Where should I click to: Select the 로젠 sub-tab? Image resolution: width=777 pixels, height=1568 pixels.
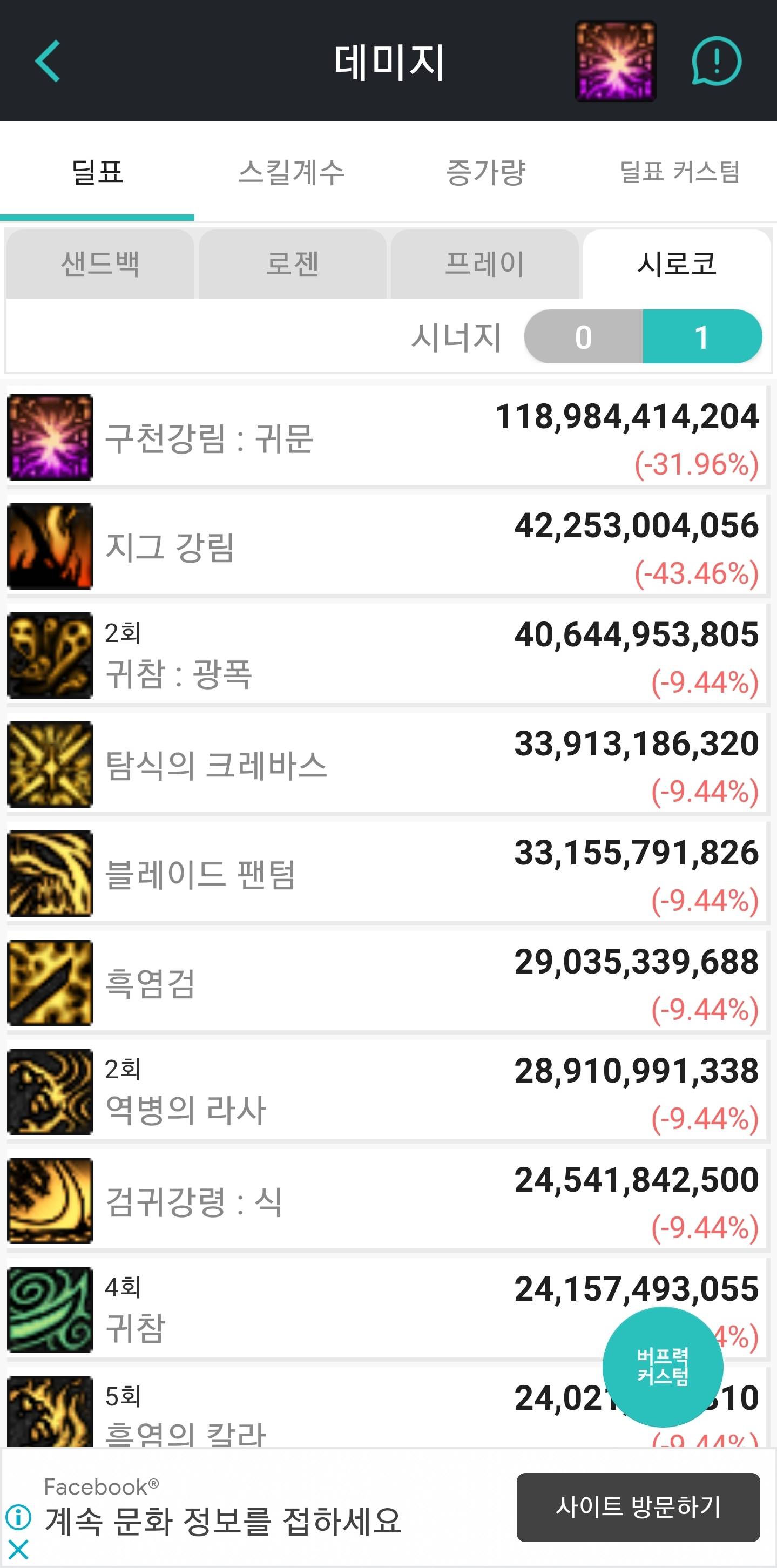coord(292,264)
